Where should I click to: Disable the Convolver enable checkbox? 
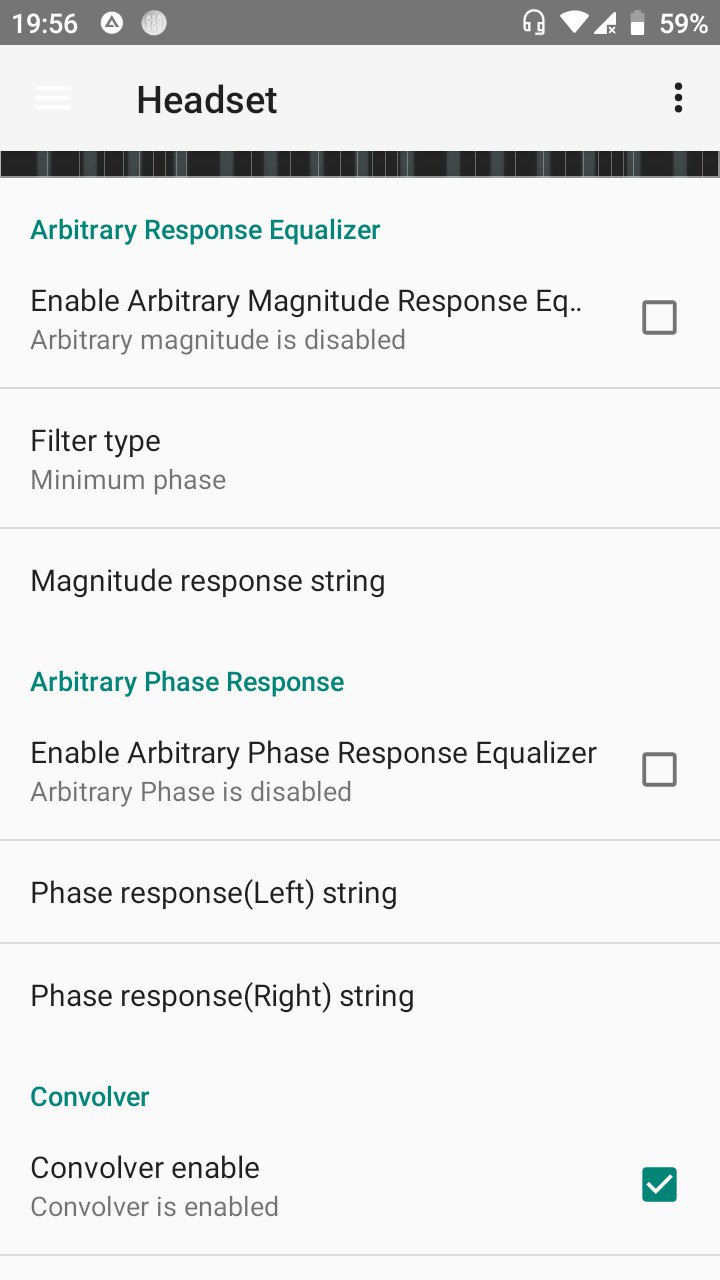point(659,1185)
